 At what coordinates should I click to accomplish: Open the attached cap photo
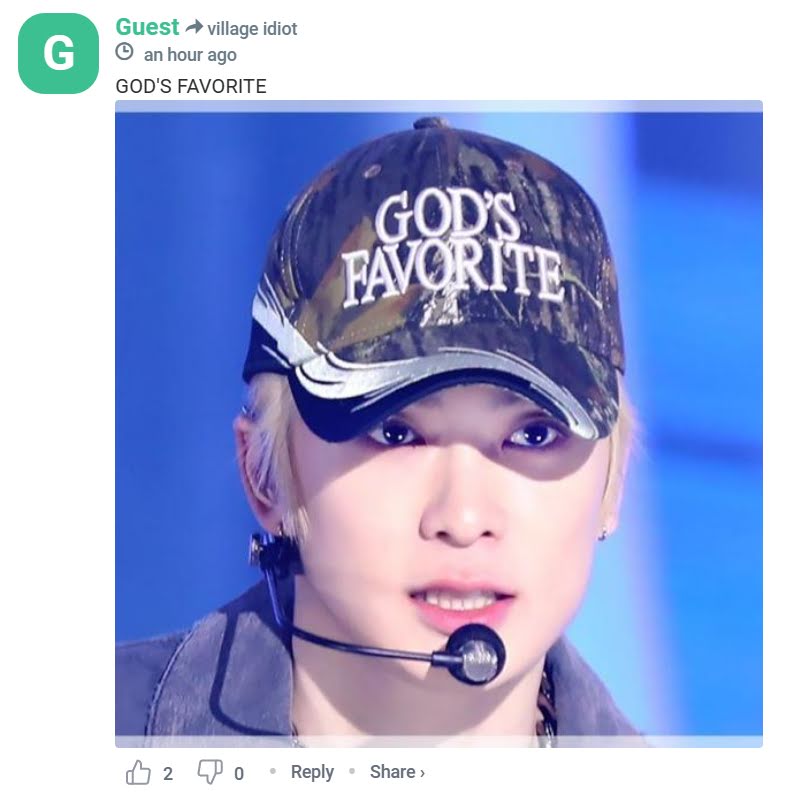point(438,424)
